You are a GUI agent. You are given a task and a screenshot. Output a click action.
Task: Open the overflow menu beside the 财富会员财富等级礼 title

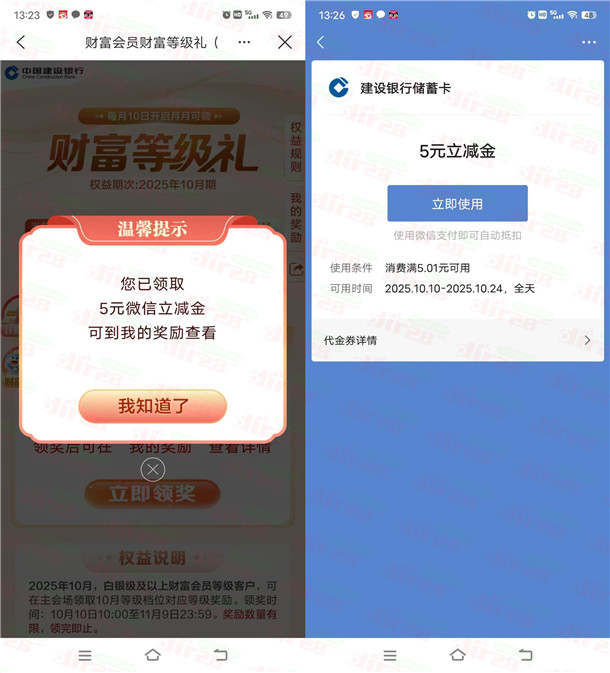tap(244, 42)
